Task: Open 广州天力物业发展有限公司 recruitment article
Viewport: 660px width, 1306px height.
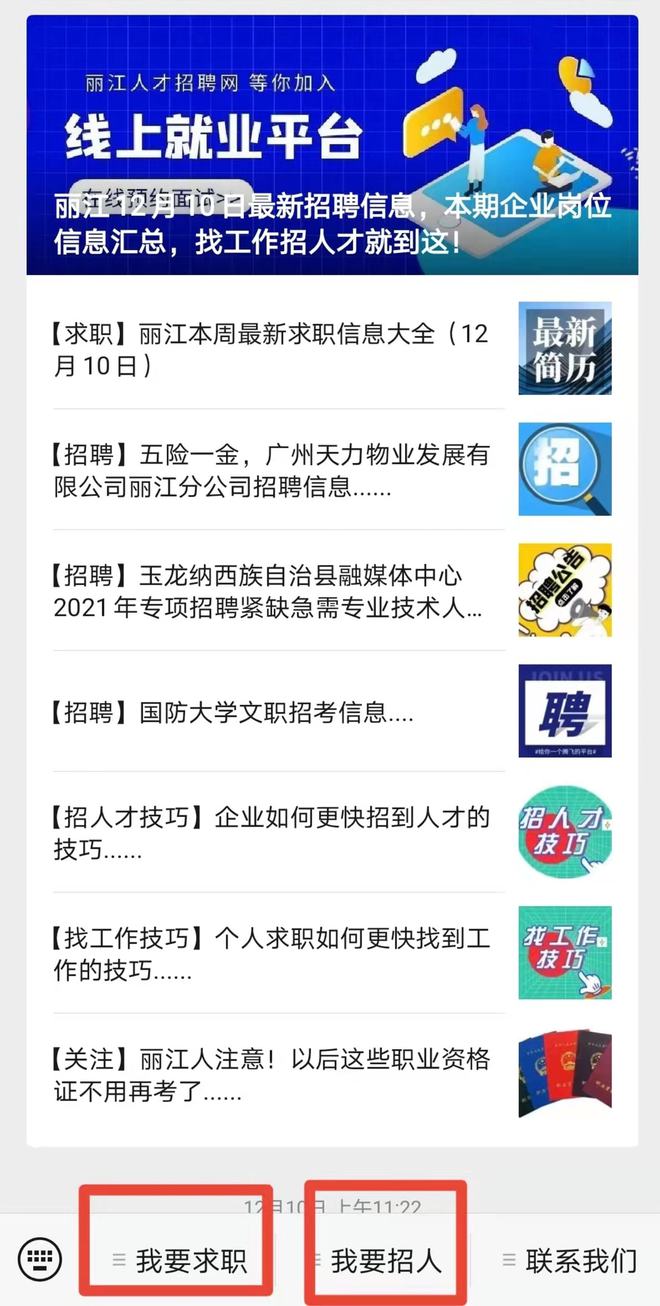Action: click(x=332, y=470)
